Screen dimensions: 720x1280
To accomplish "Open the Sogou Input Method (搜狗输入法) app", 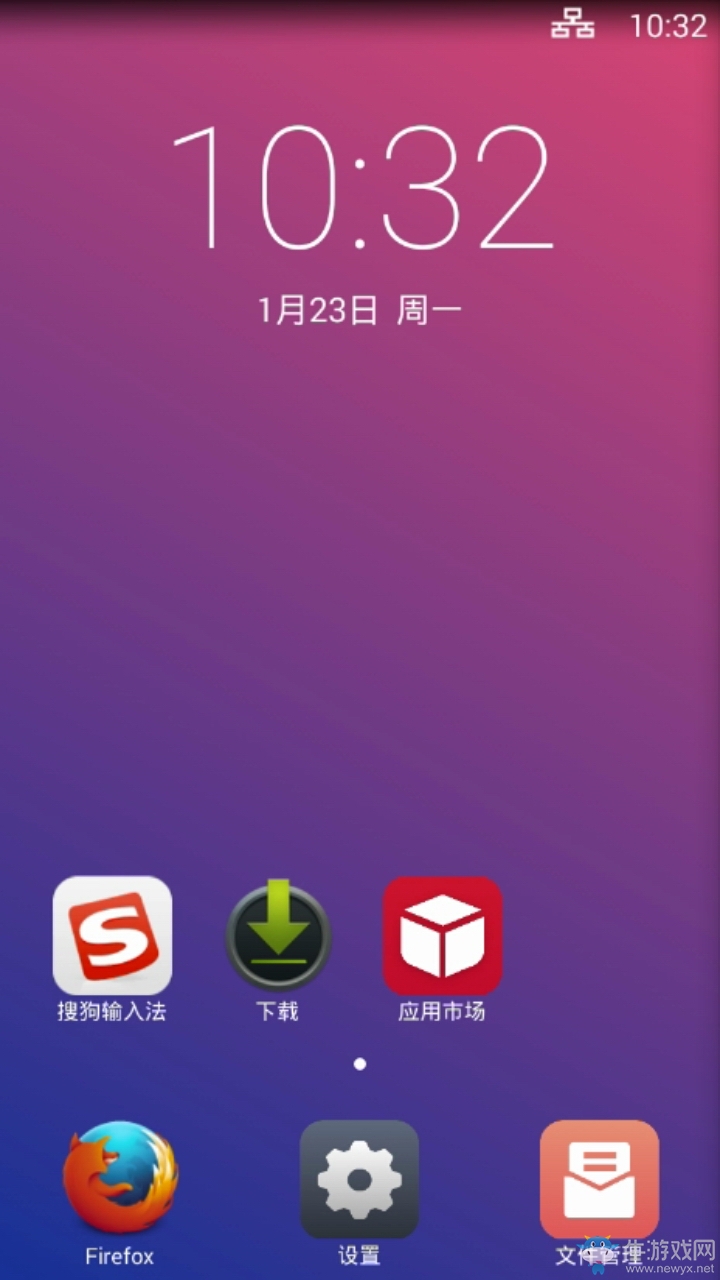I will 112,935.
